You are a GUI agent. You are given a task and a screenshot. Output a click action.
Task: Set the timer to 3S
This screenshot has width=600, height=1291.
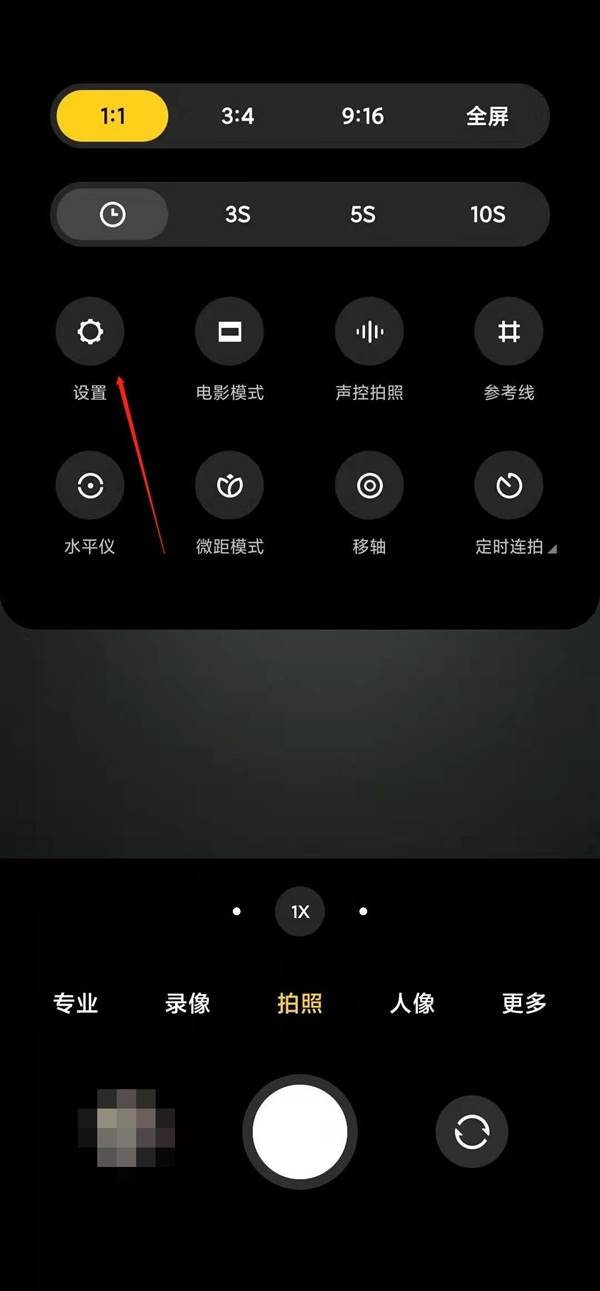[237, 214]
